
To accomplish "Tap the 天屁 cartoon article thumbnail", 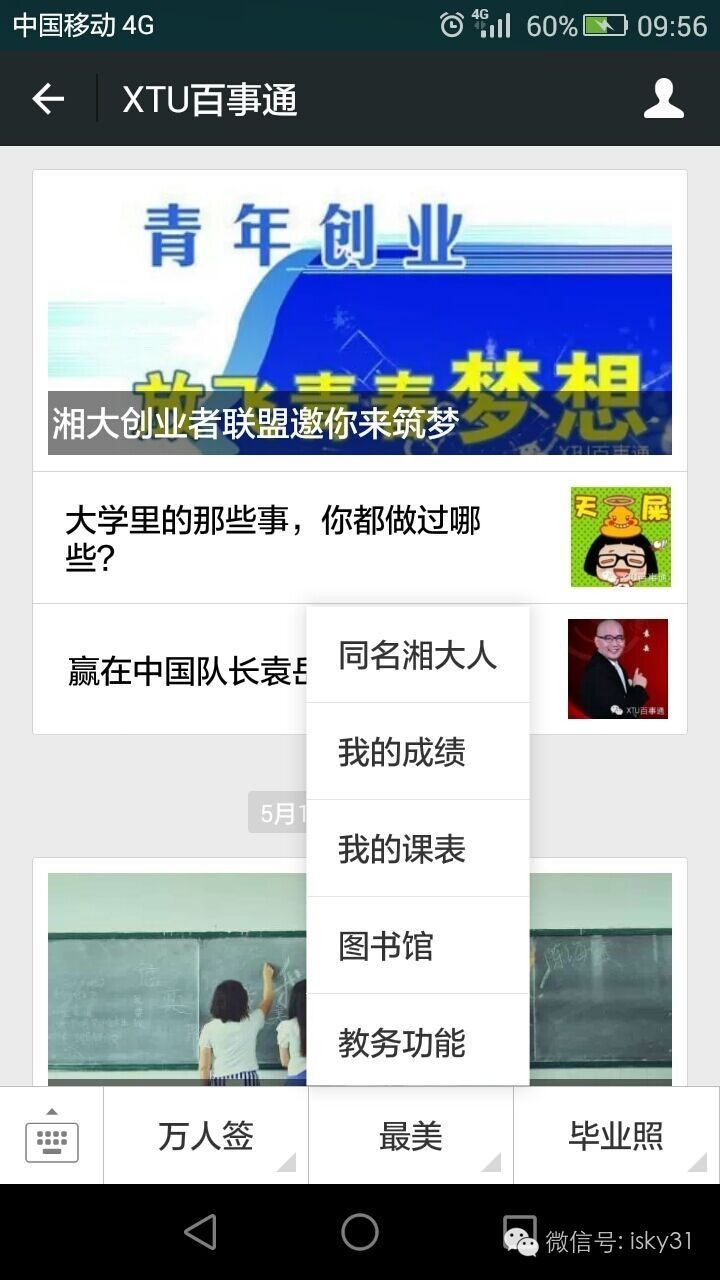I will pos(622,537).
